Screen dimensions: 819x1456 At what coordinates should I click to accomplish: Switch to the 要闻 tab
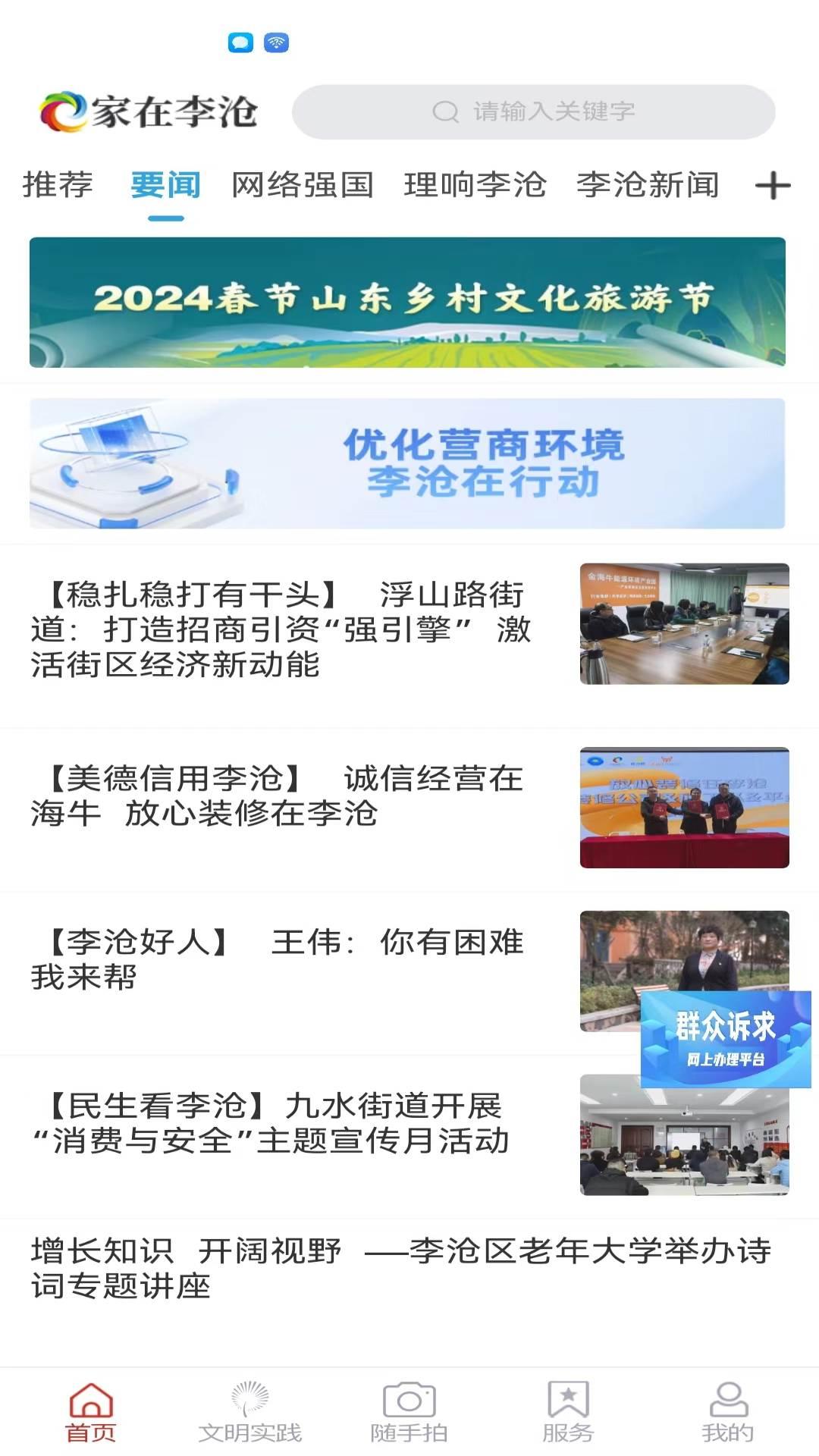coord(165,183)
